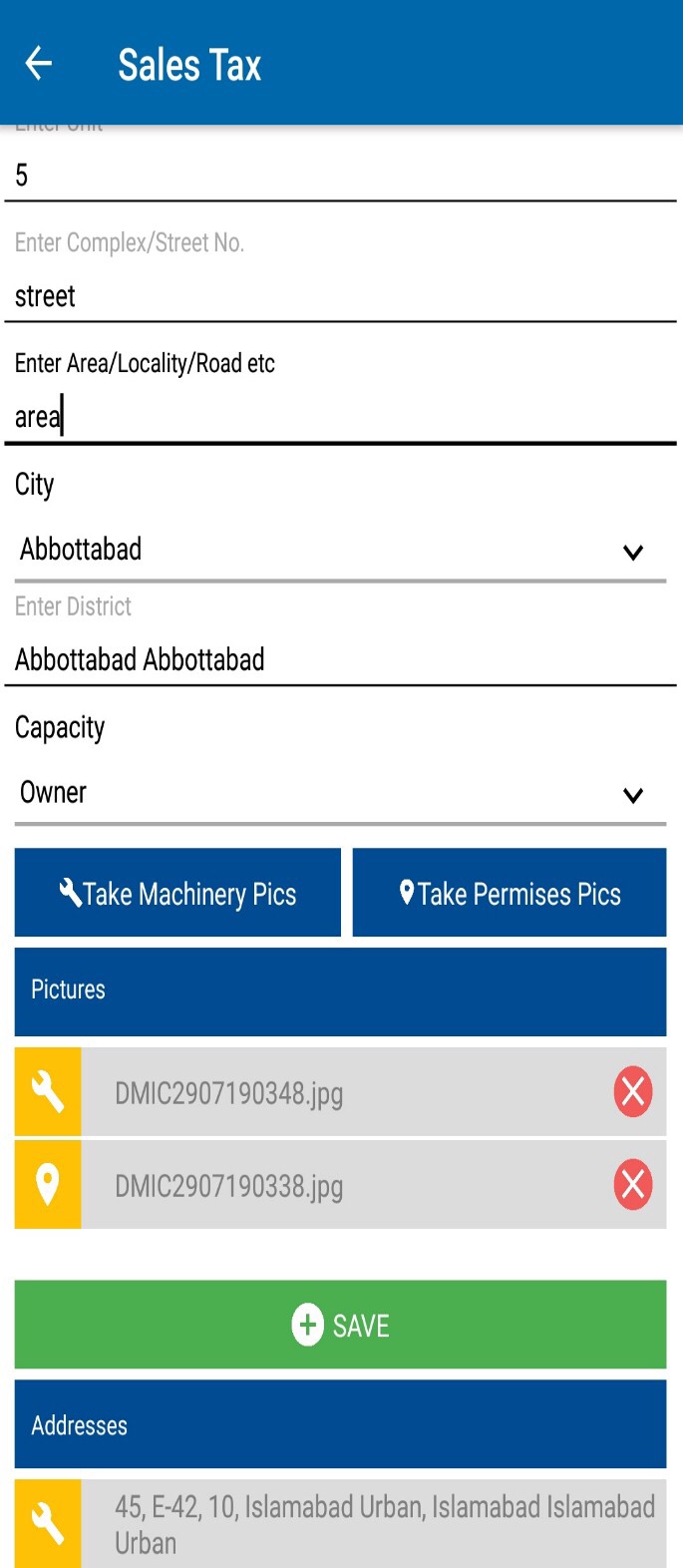
Task: Remove picture DMIC2907190348.jpg
Action: tap(632, 1091)
